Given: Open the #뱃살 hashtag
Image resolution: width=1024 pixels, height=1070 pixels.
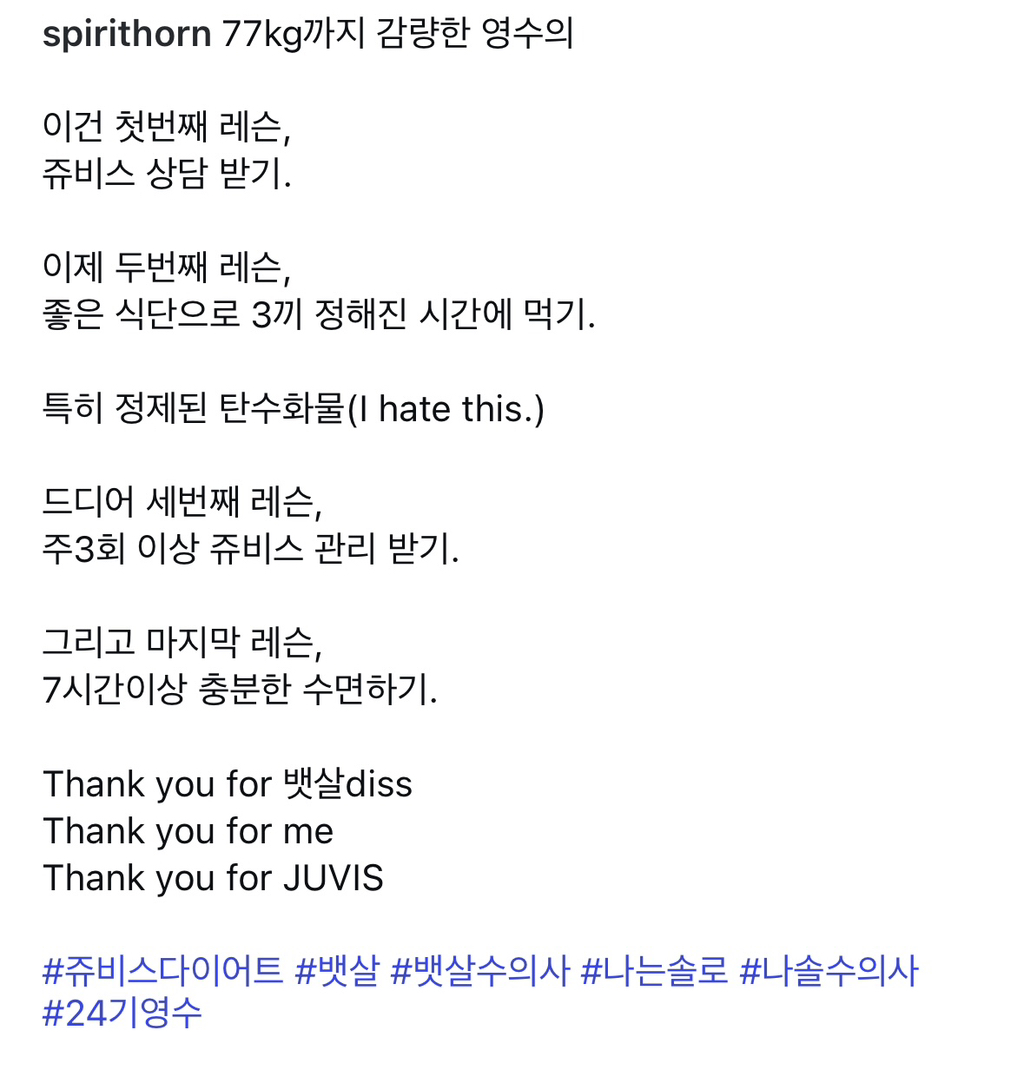Looking at the screenshot, I should [x=337, y=970].
